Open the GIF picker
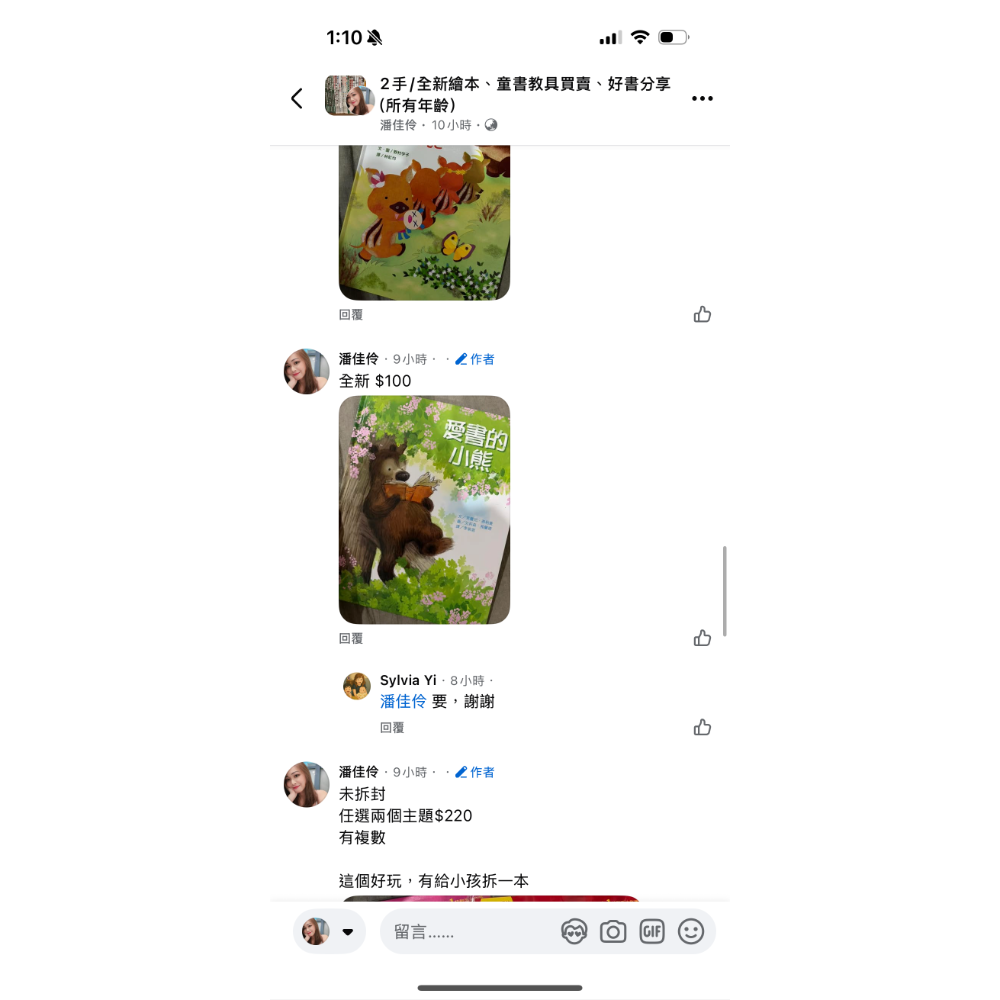Viewport: 1000px width, 1000px height. pos(652,932)
